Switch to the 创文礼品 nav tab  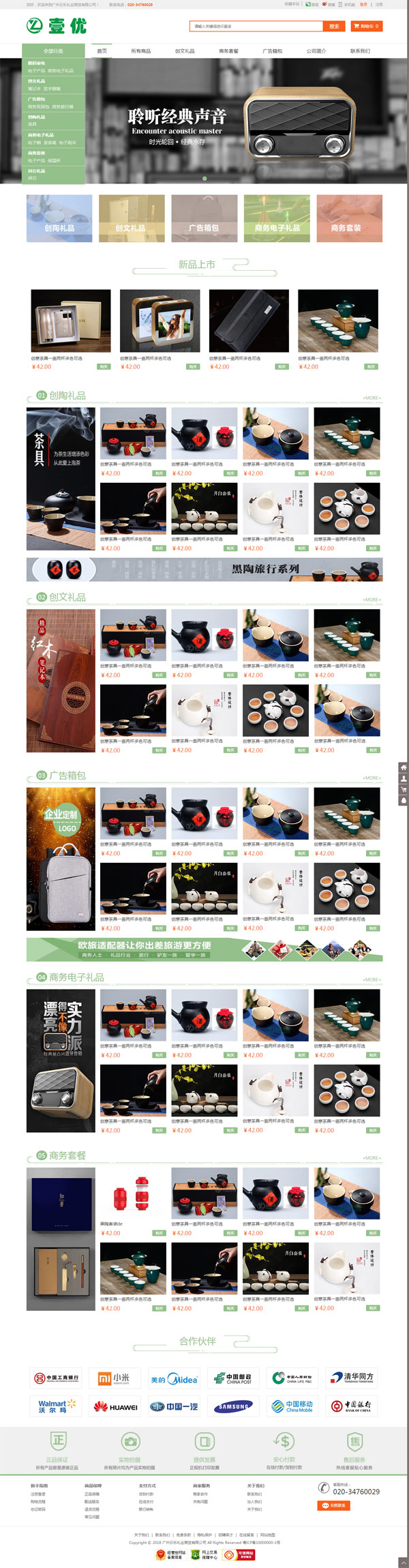[185, 51]
